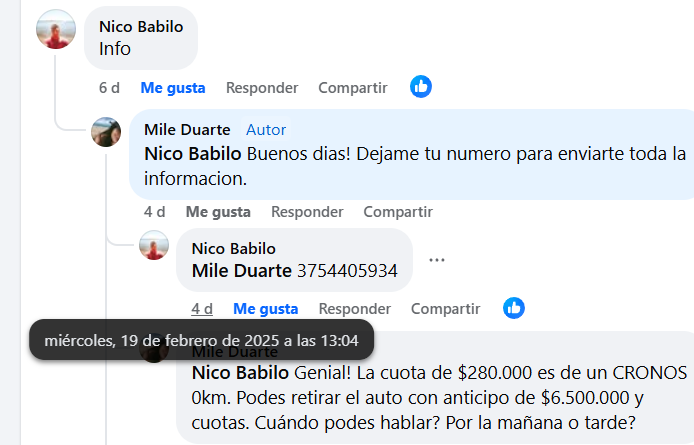Reply to Nico Babilo's phone number comment

coord(354,308)
